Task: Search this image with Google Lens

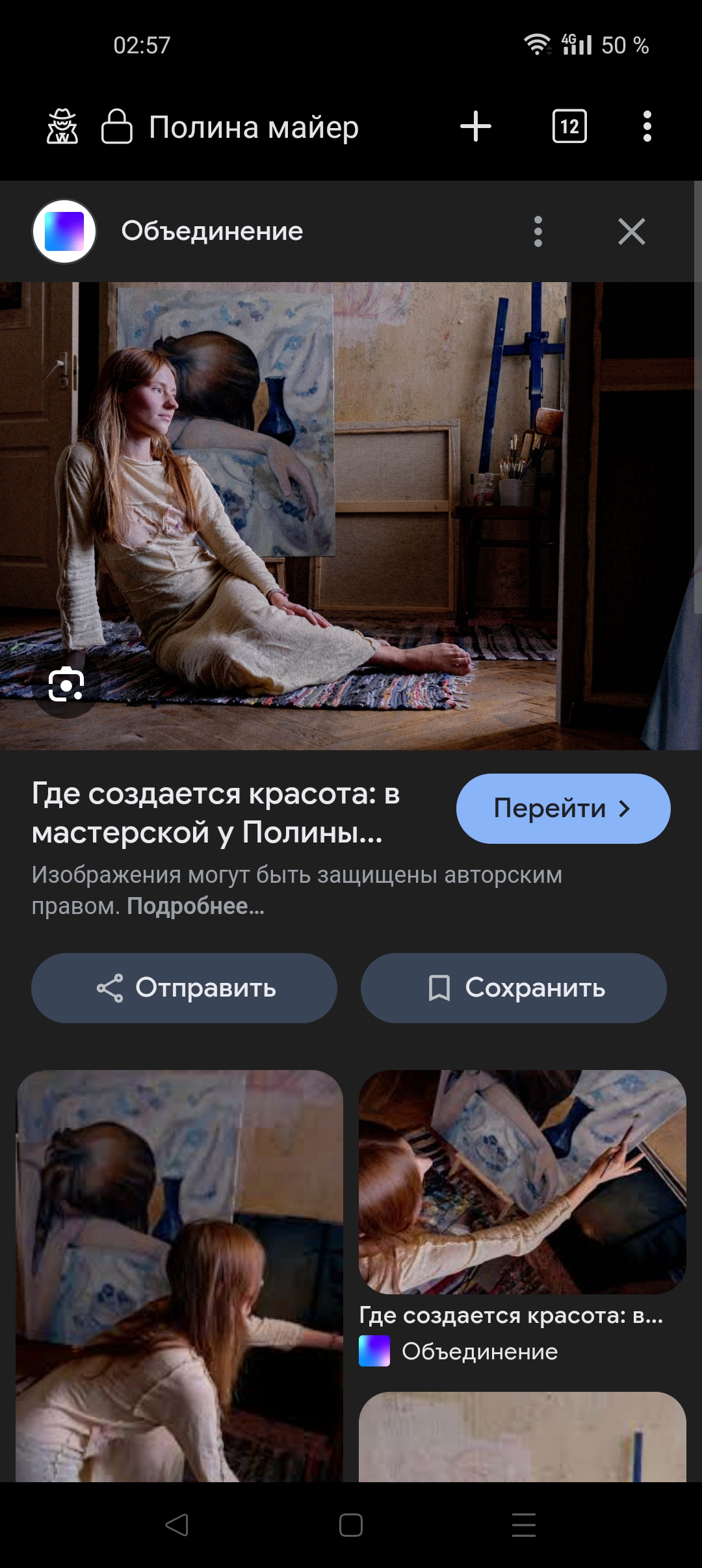Action: 66,685
